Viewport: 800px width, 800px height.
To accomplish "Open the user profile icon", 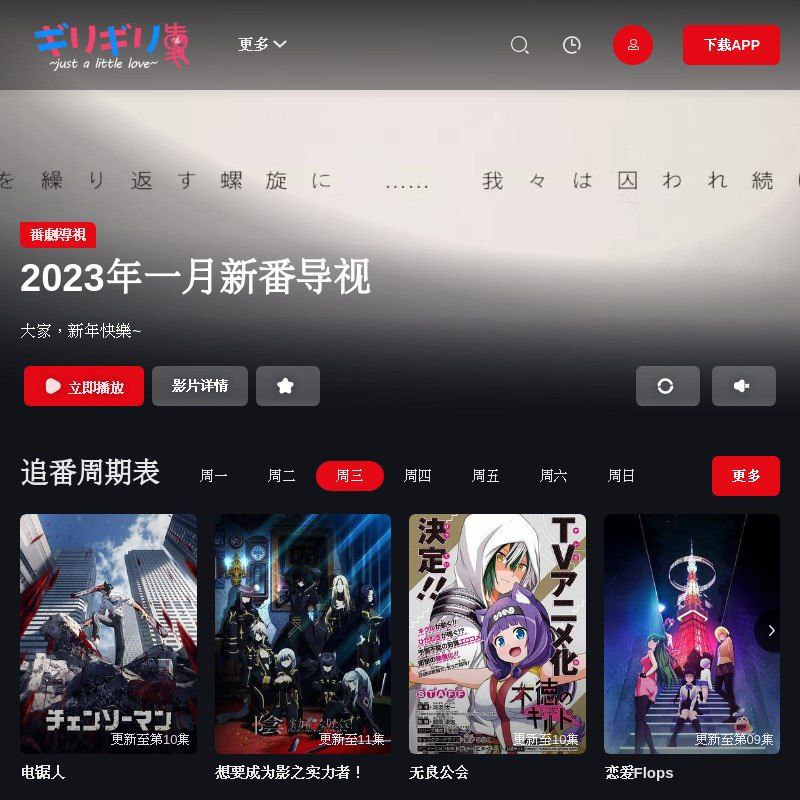I will click(x=633, y=45).
